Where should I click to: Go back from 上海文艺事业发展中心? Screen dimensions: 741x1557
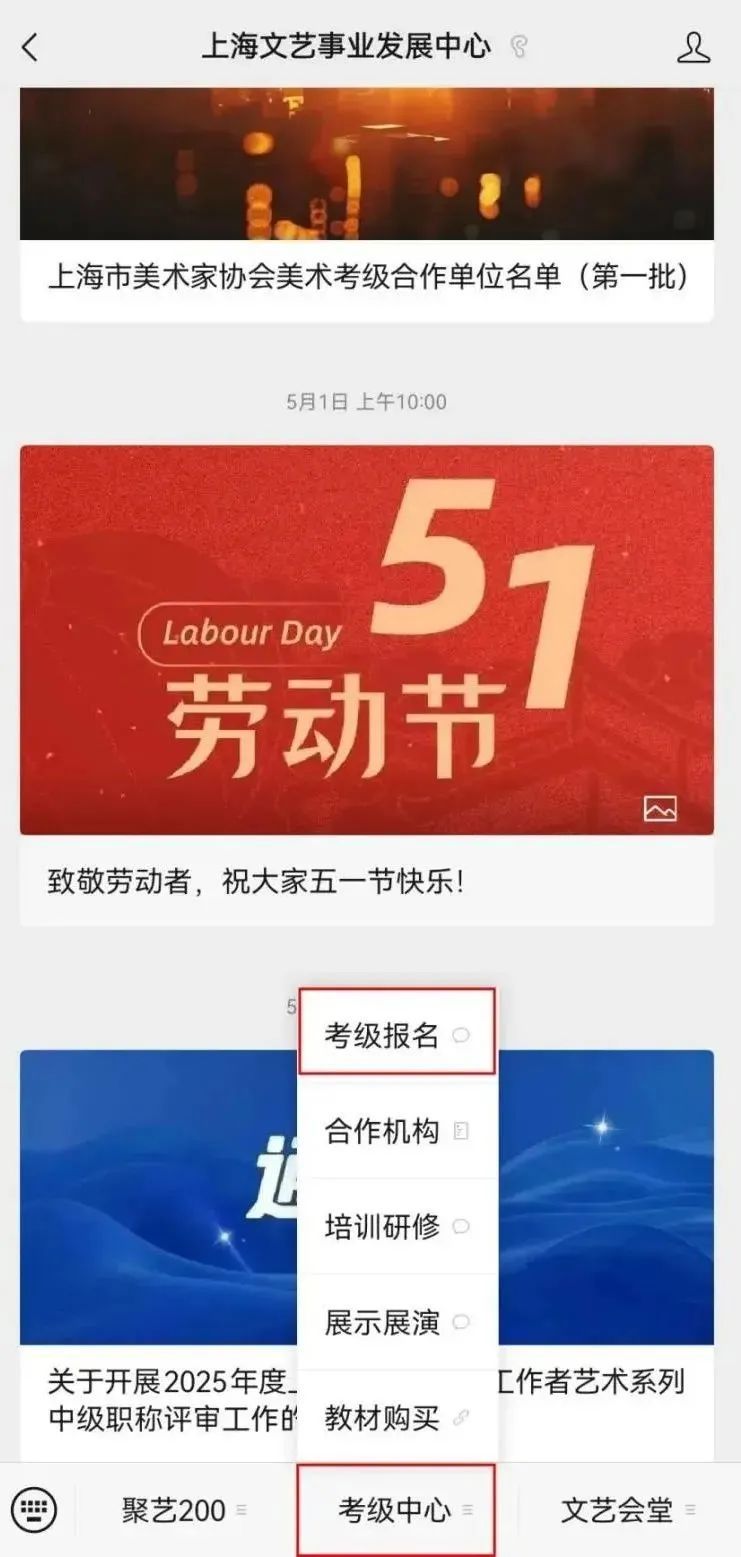[30, 47]
